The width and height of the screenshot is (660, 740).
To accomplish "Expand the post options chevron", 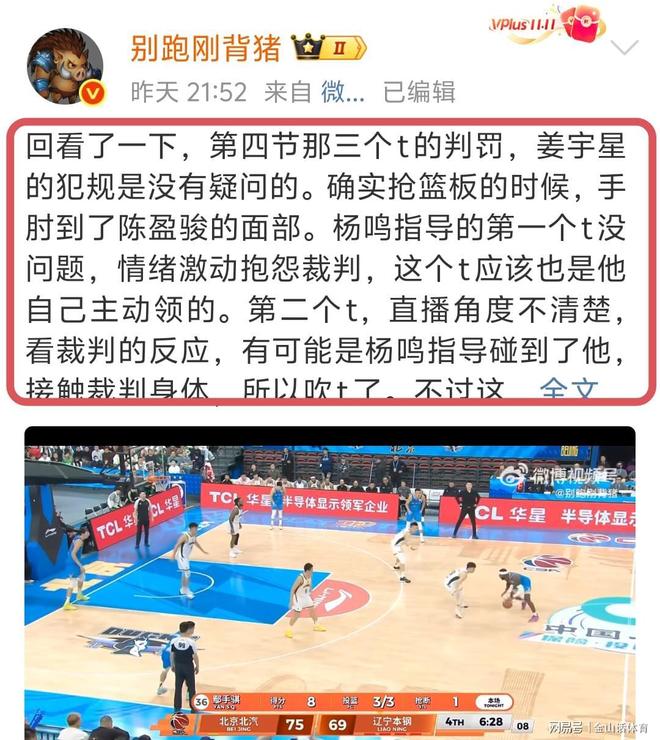I will 625,47.
